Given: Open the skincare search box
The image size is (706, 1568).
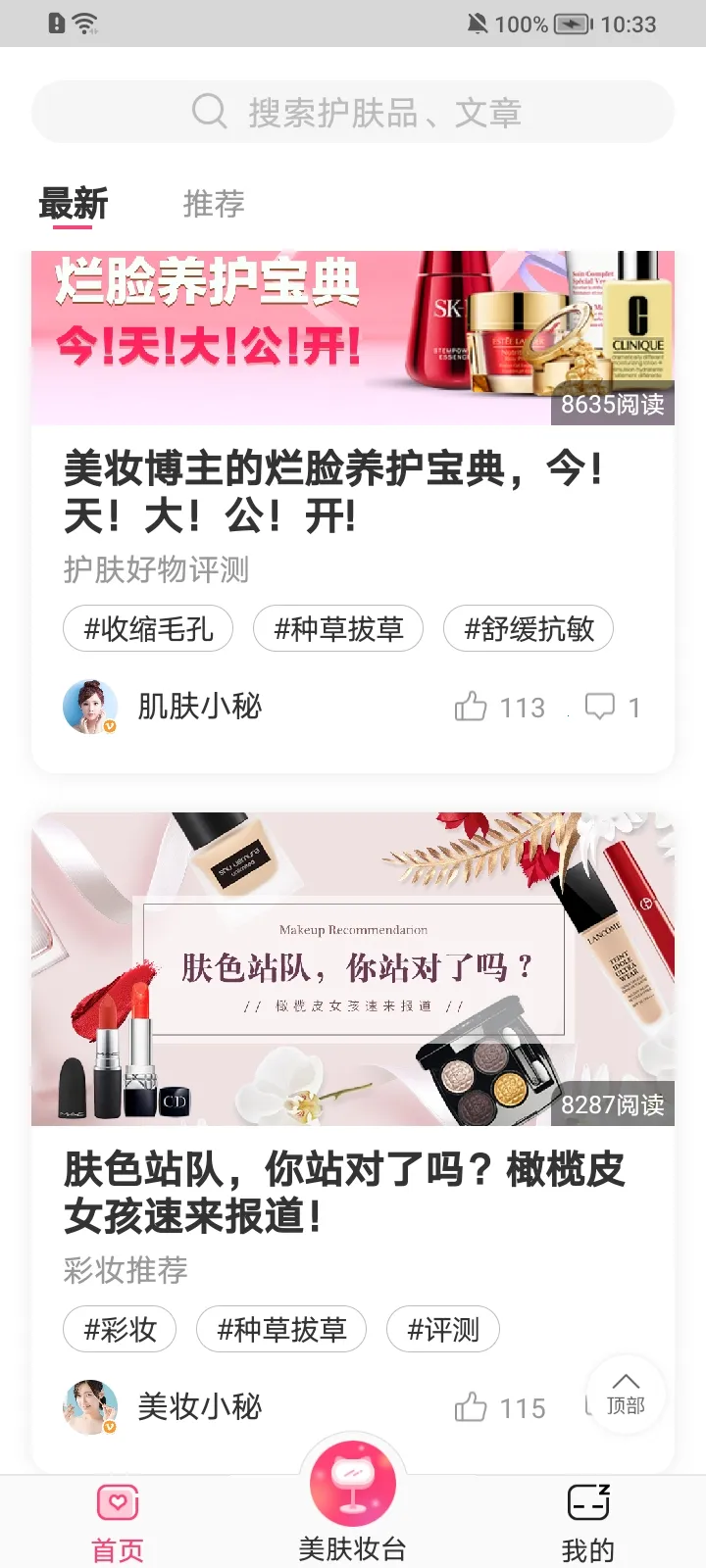Looking at the screenshot, I should point(353,112).
